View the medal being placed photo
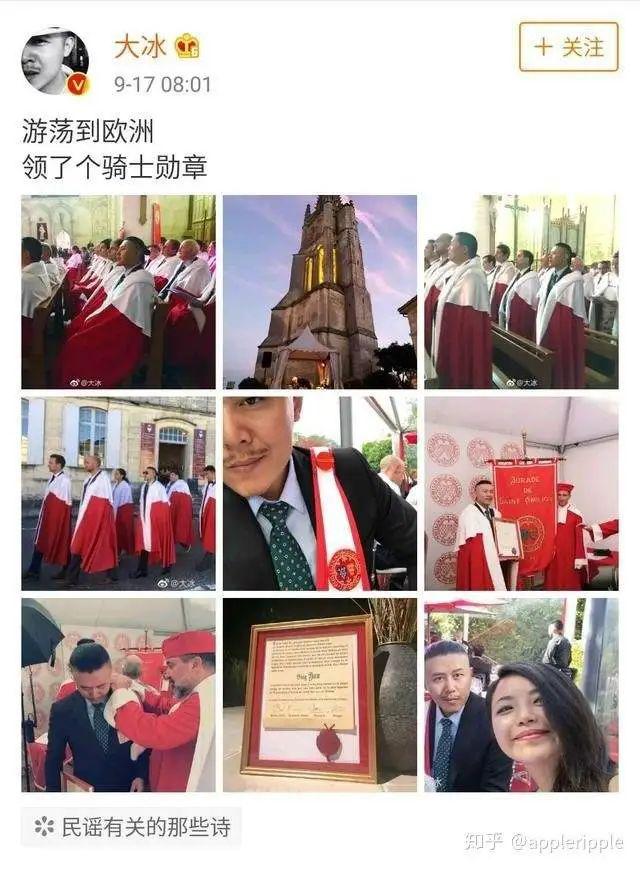The height and width of the screenshot is (870, 640). tap(118, 695)
